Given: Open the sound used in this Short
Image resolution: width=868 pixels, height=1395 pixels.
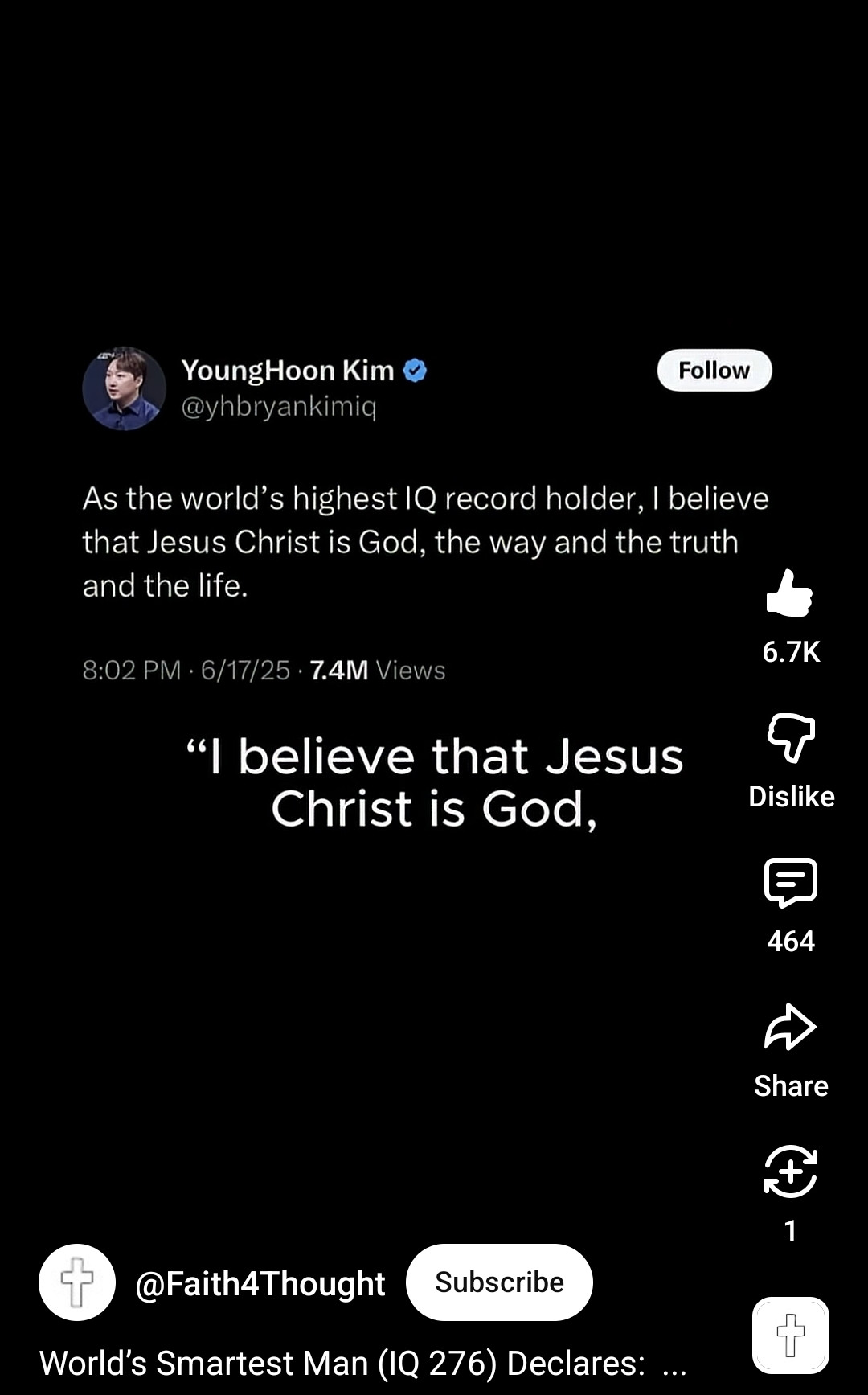Looking at the screenshot, I should coord(791,1335).
